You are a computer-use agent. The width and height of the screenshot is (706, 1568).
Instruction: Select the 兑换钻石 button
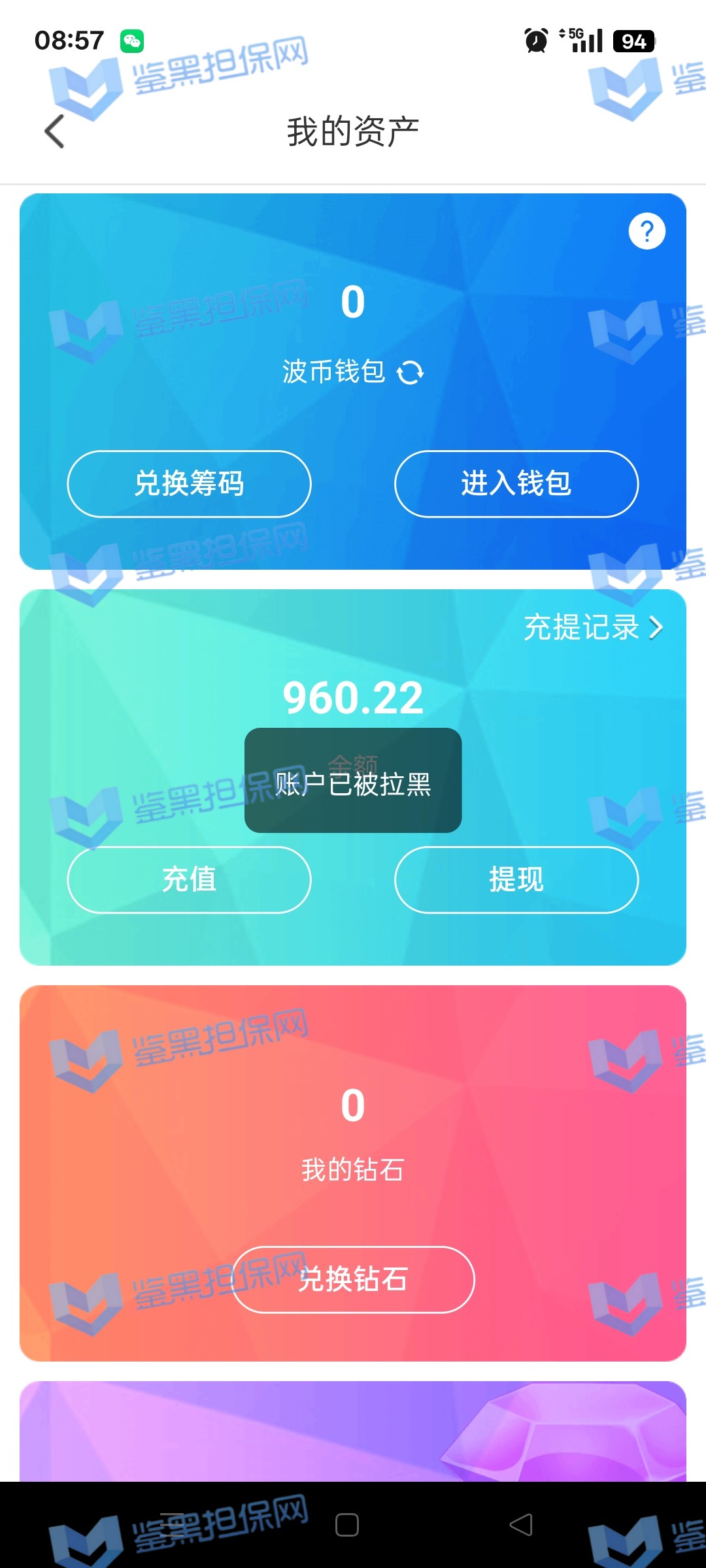pos(353,1279)
